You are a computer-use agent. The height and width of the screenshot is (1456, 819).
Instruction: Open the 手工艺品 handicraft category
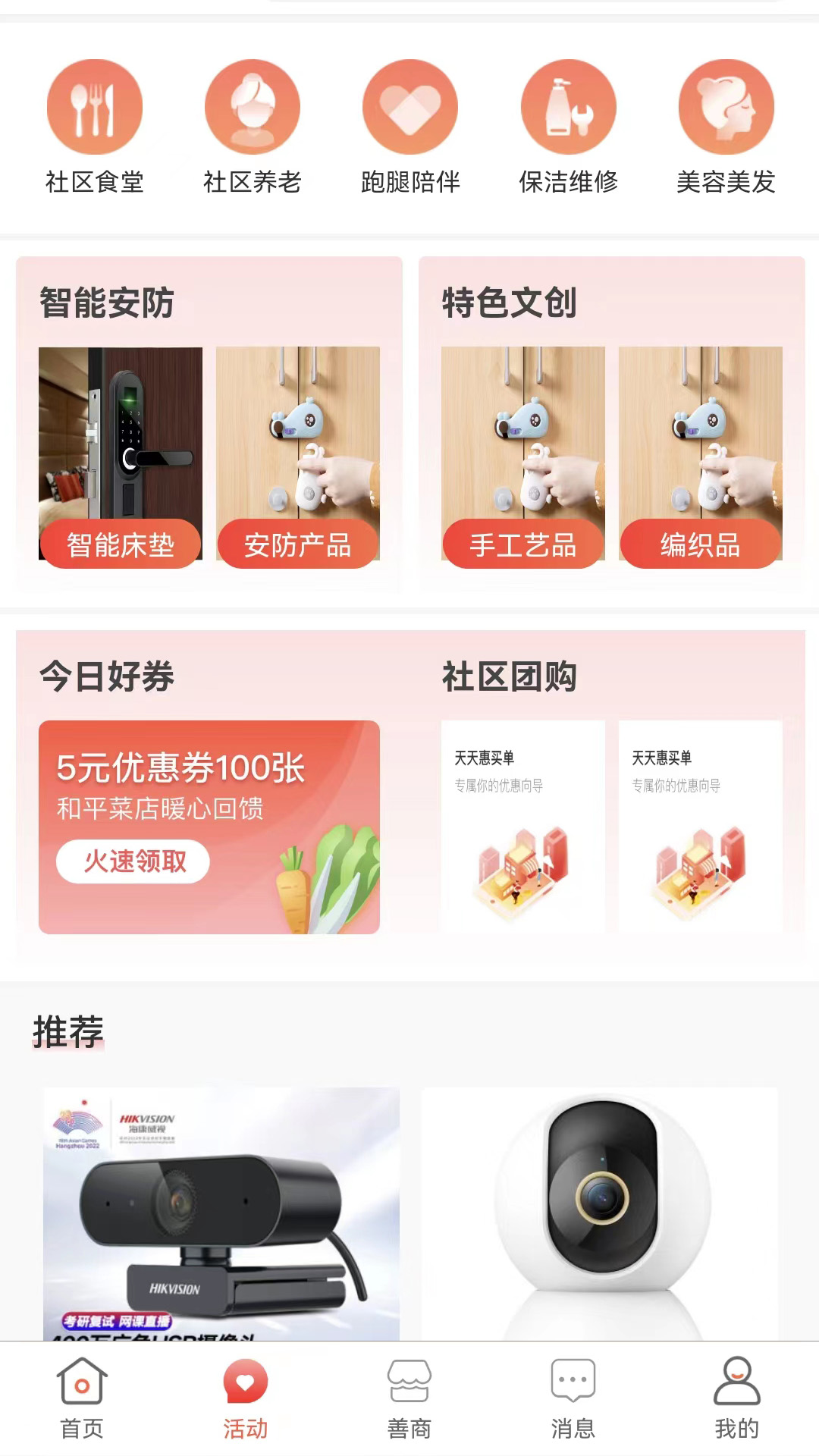pos(523,543)
